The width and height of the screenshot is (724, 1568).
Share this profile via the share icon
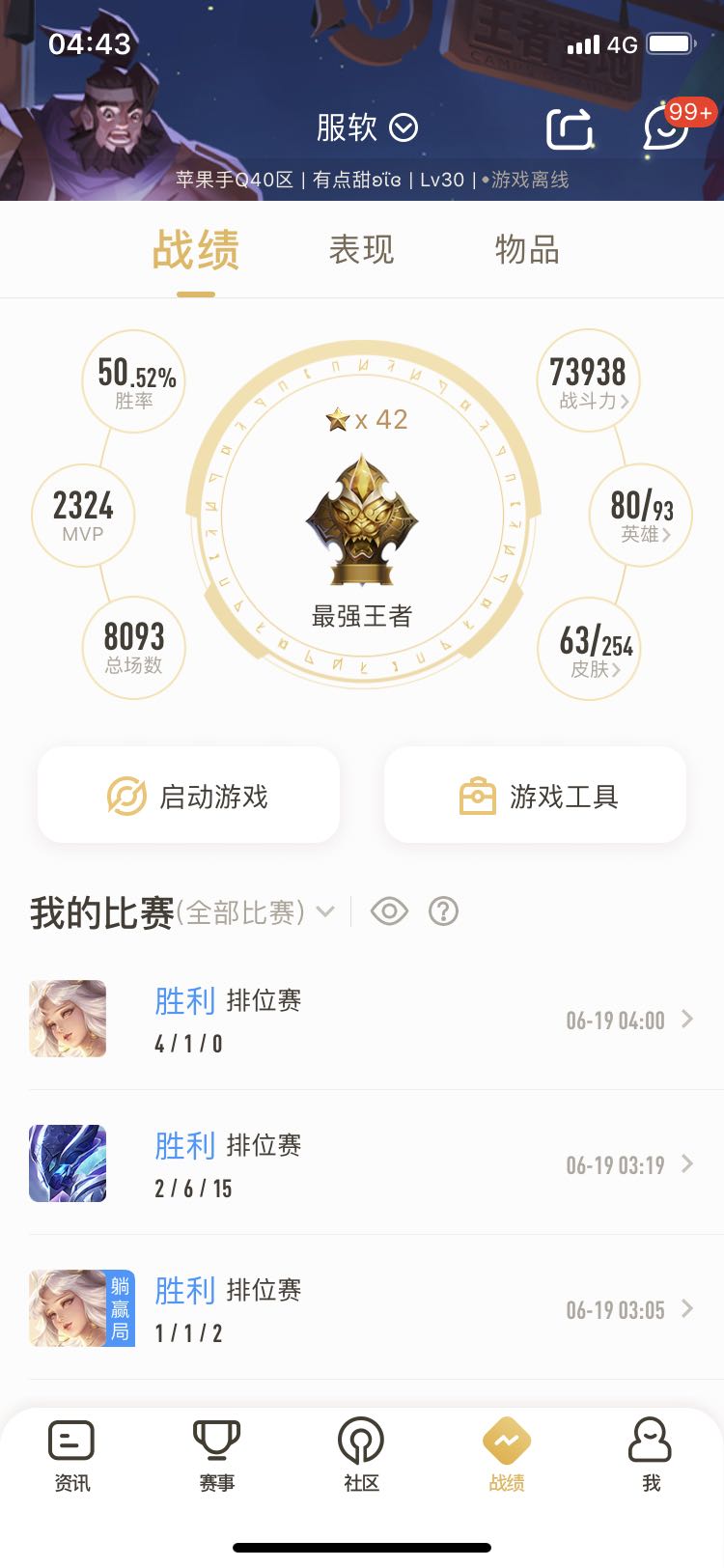click(569, 128)
